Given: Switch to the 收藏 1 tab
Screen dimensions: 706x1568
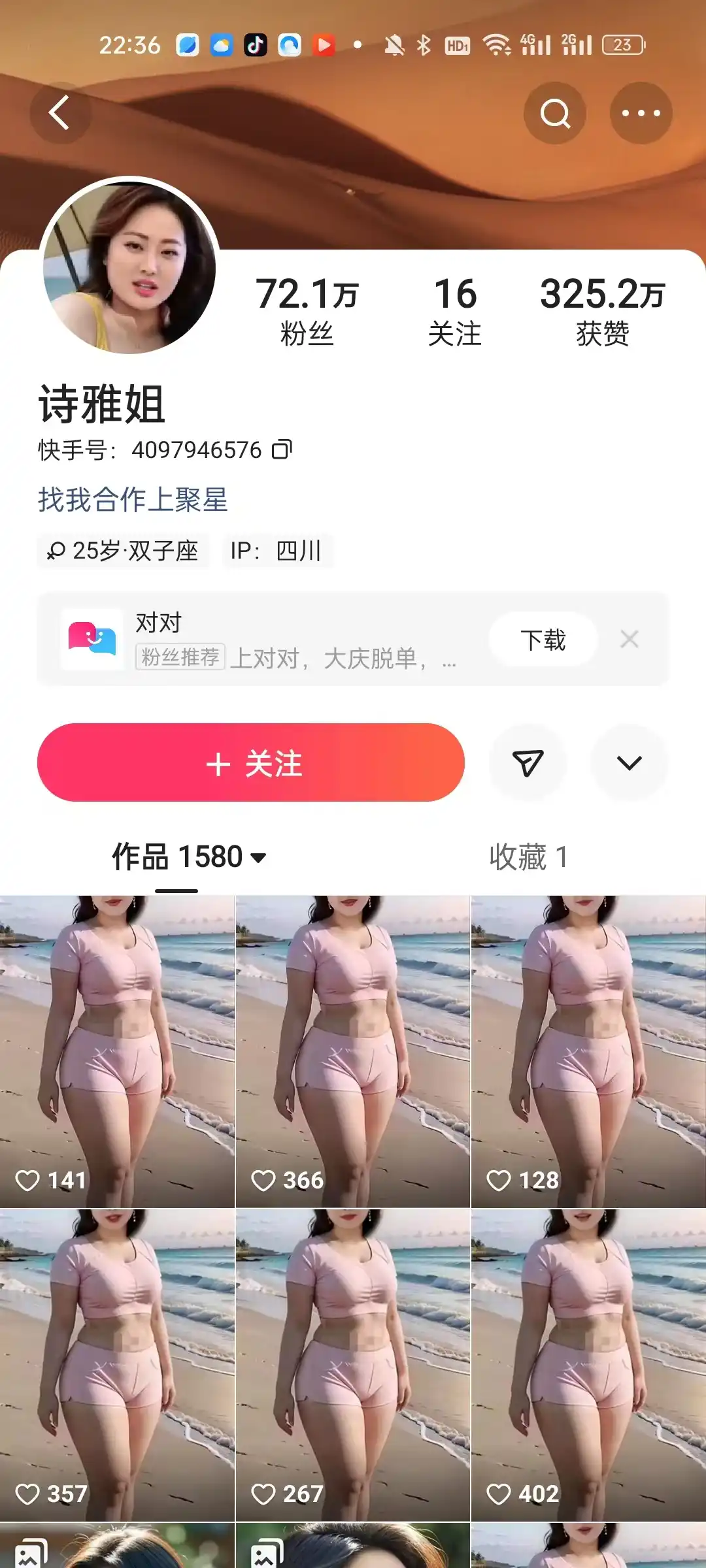Looking at the screenshot, I should tap(528, 857).
